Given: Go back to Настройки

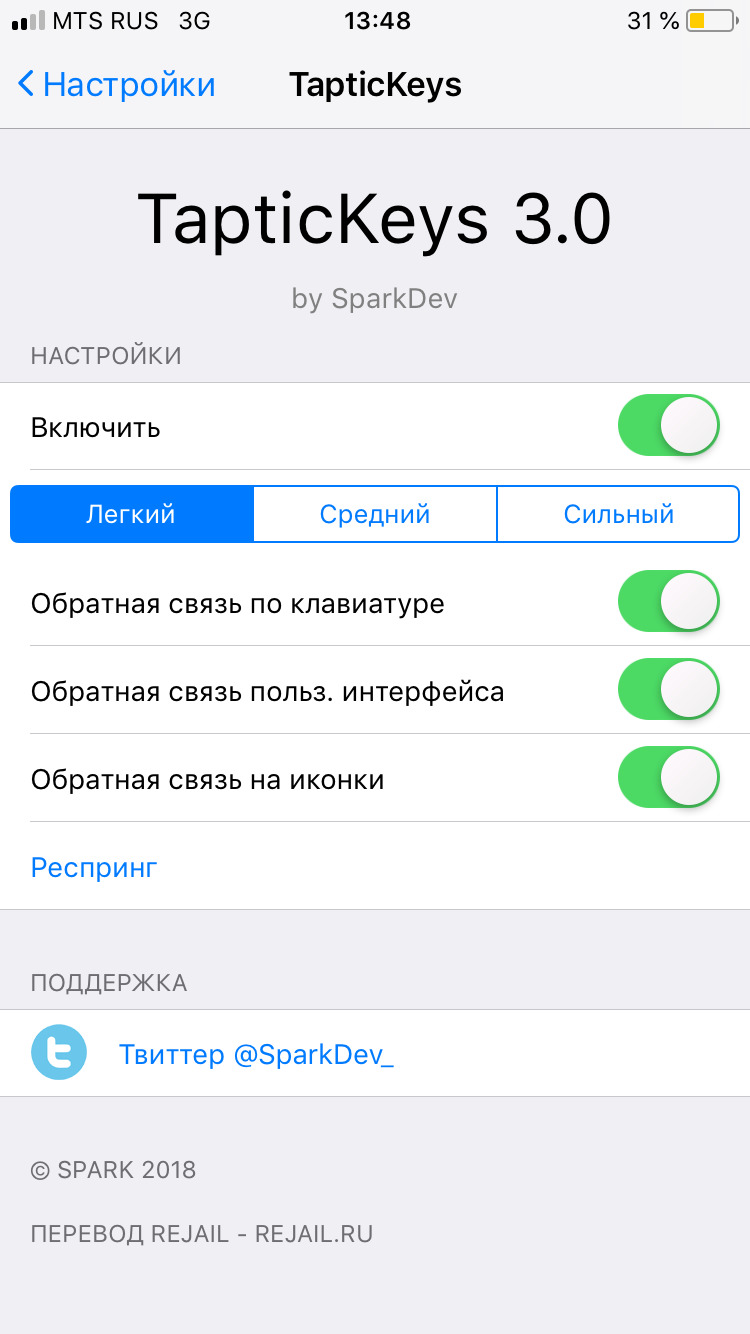Looking at the screenshot, I should click(116, 85).
